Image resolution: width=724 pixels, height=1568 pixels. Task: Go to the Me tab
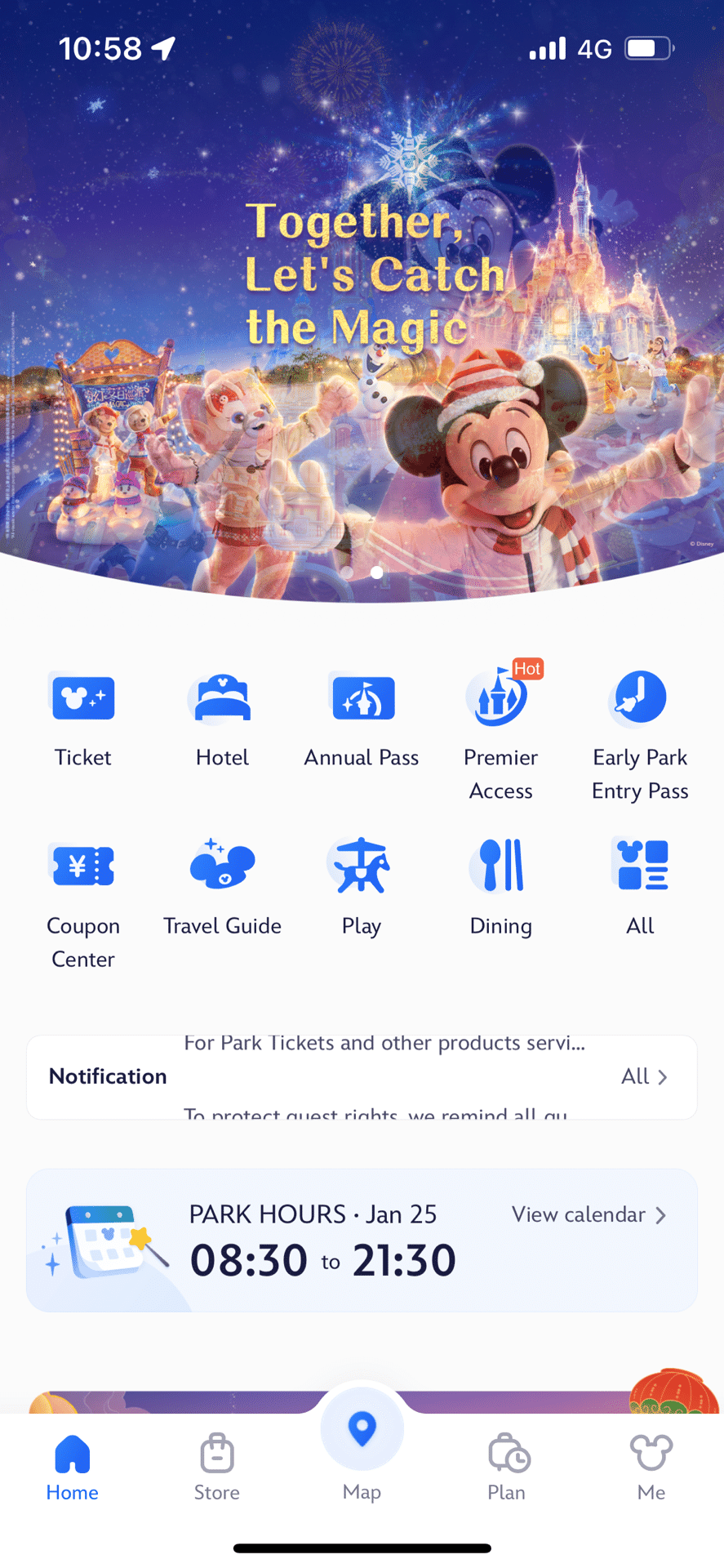(x=651, y=1467)
